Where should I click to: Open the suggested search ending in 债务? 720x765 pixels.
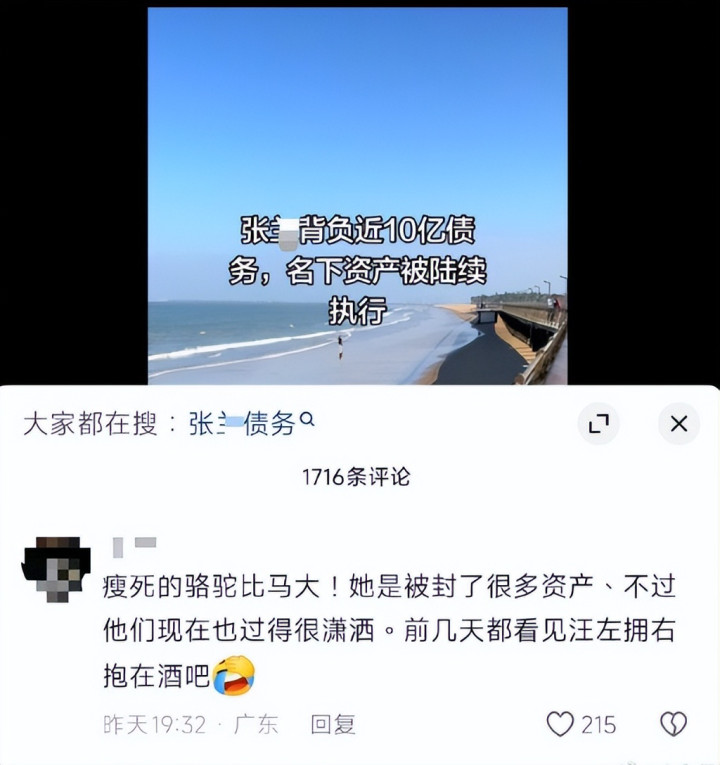(x=252, y=423)
